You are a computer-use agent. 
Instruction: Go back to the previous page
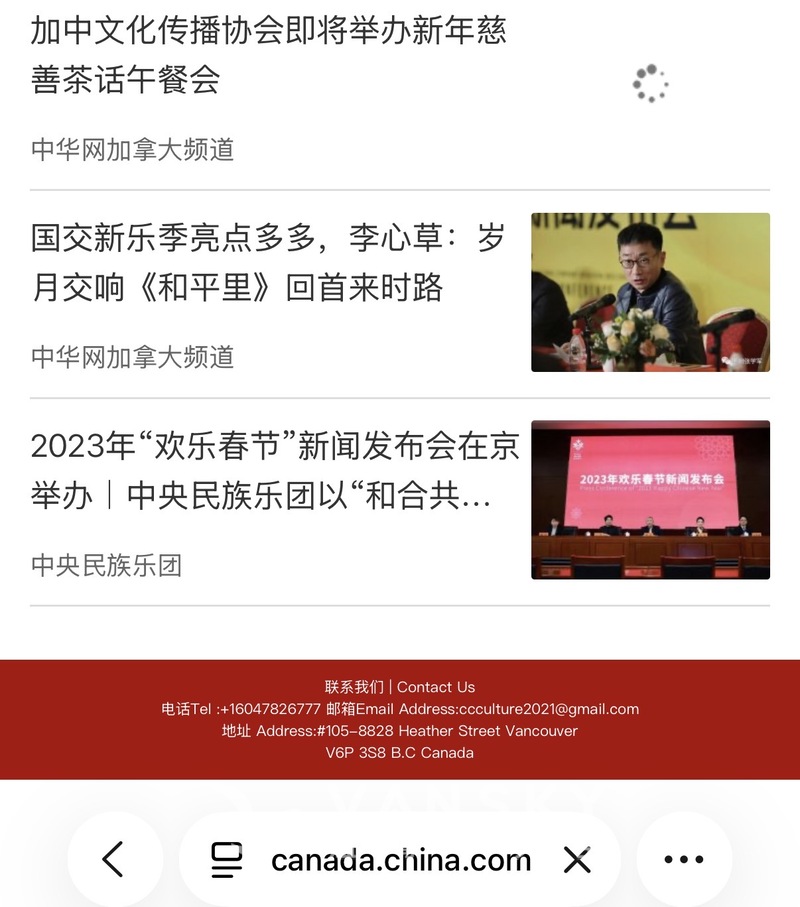[x=114, y=859]
